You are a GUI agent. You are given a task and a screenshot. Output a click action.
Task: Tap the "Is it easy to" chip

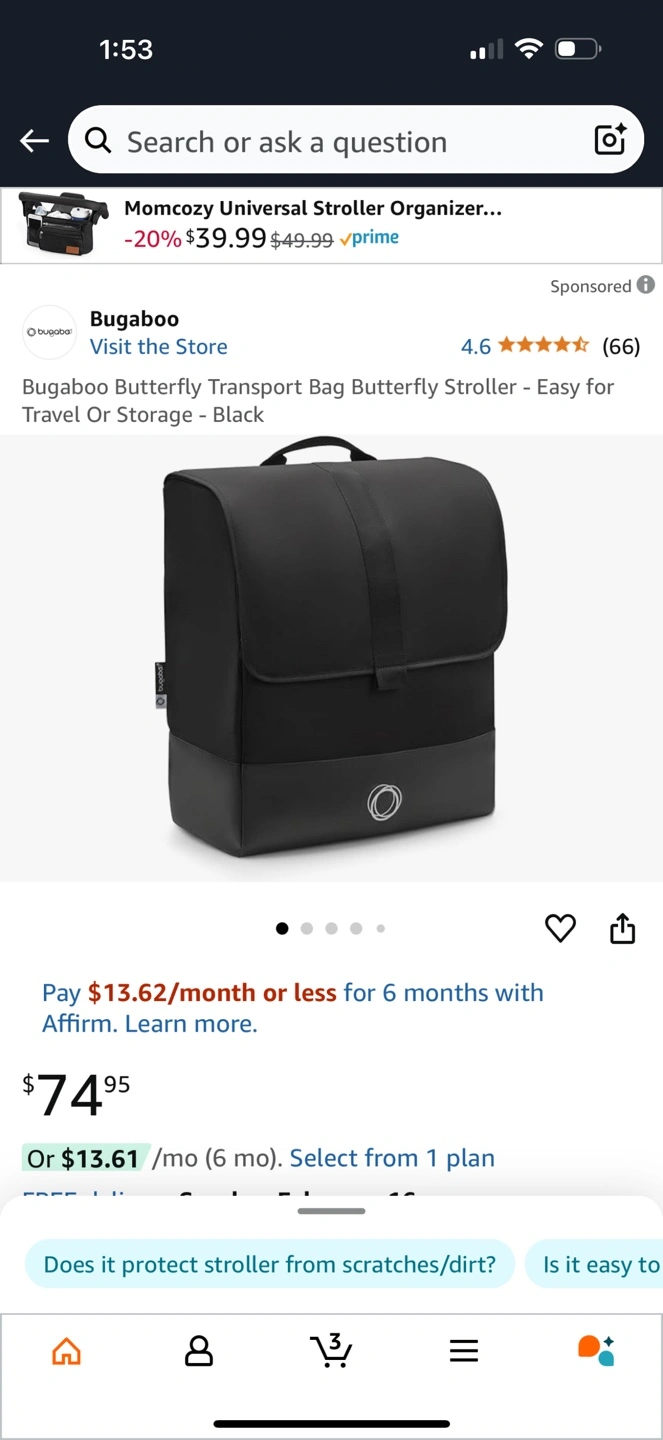pos(600,1264)
